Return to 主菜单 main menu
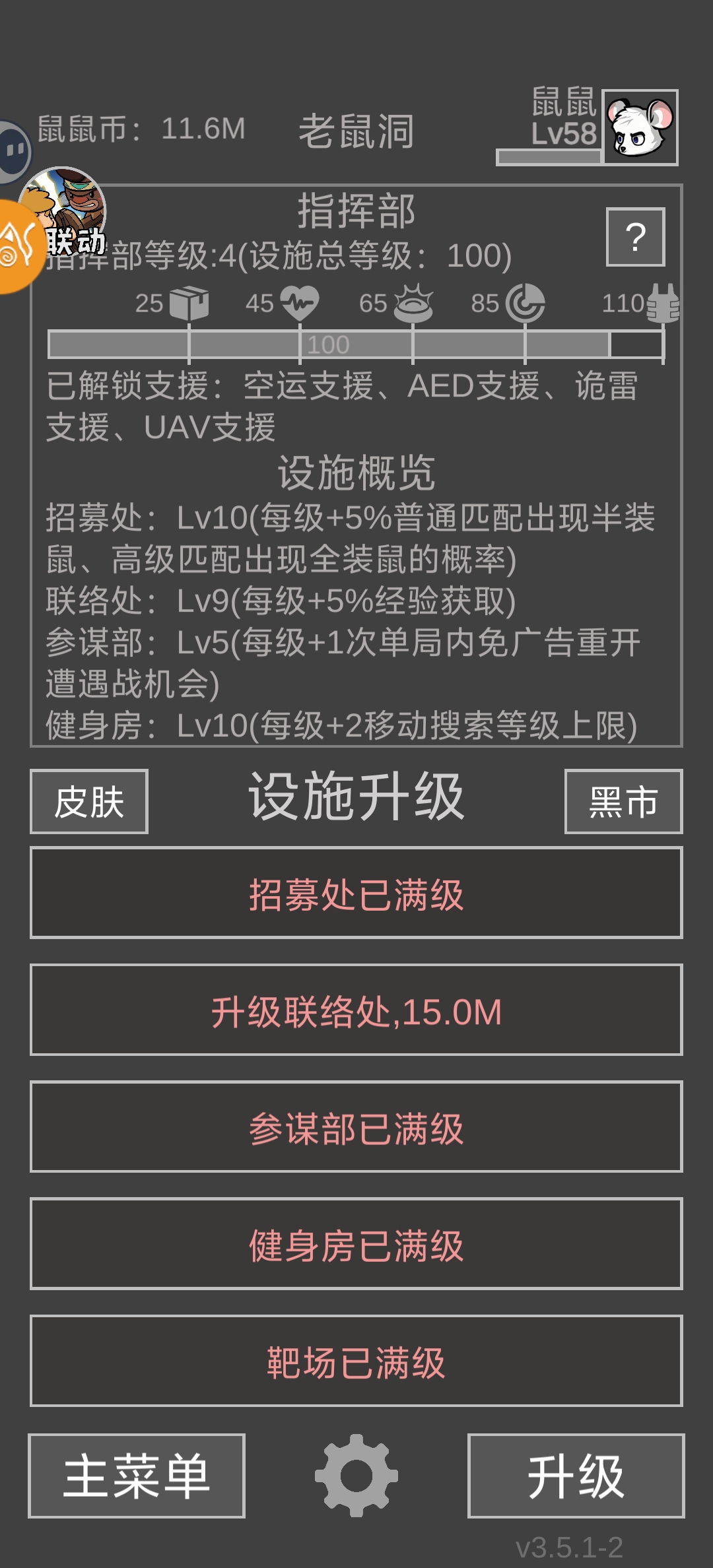 point(137,1476)
